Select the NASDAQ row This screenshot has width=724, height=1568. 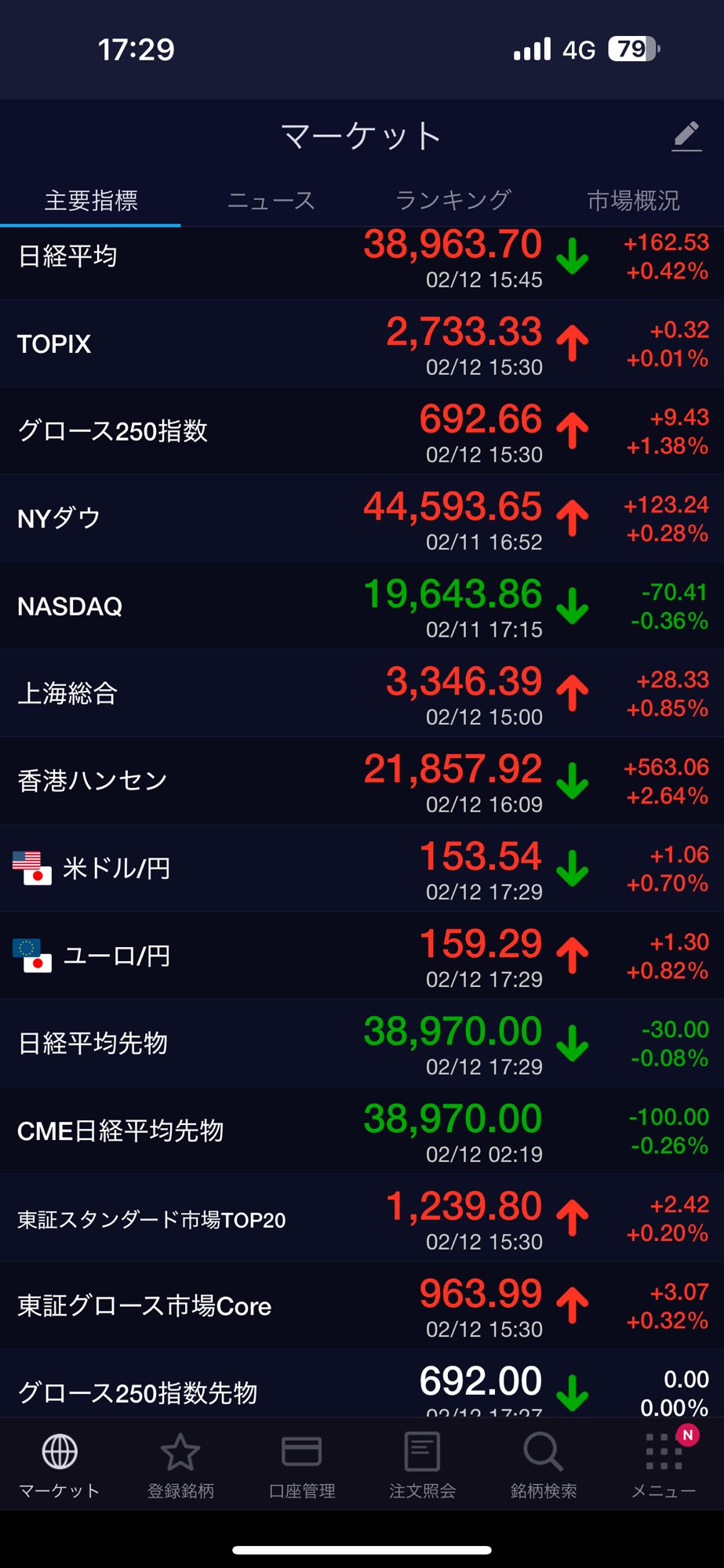(x=361, y=606)
